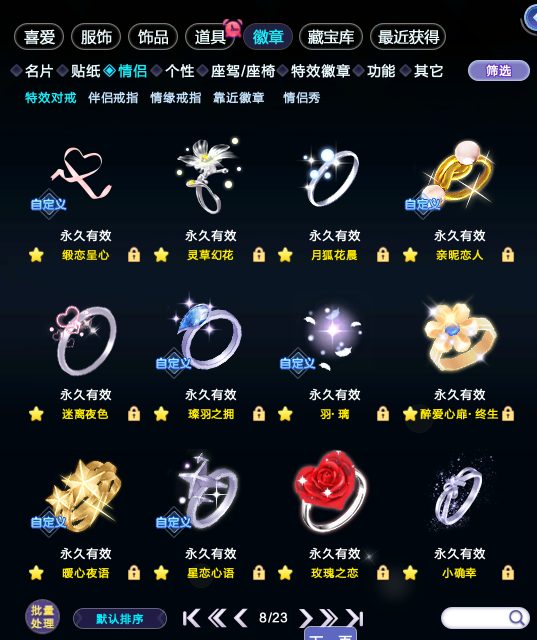Switch to the 藏宝库 tab
537x640 pixels.
tap(331, 37)
